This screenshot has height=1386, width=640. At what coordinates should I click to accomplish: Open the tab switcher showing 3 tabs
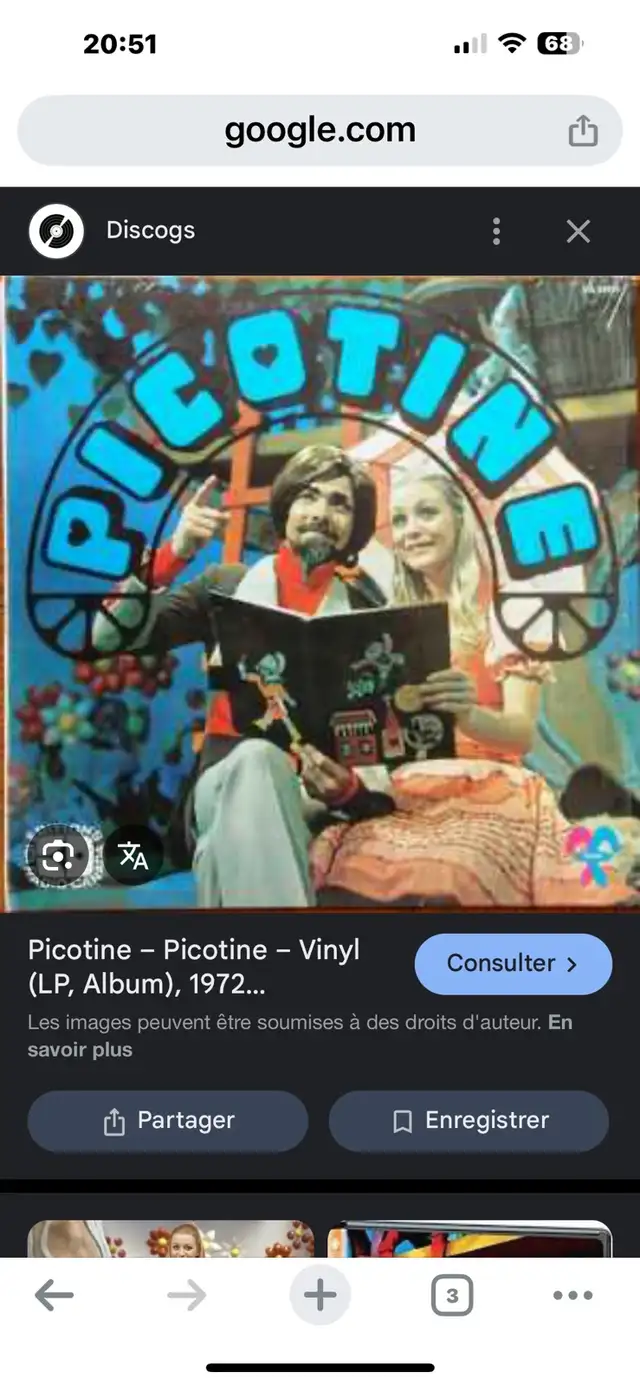click(452, 1296)
